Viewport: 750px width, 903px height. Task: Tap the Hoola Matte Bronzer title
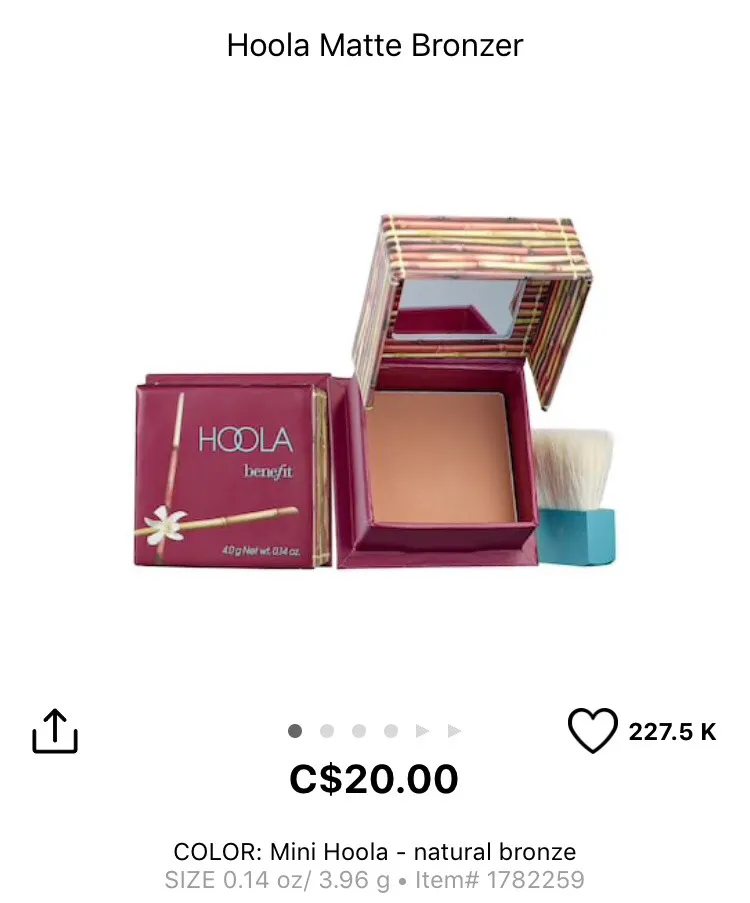[x=375, y=45]
